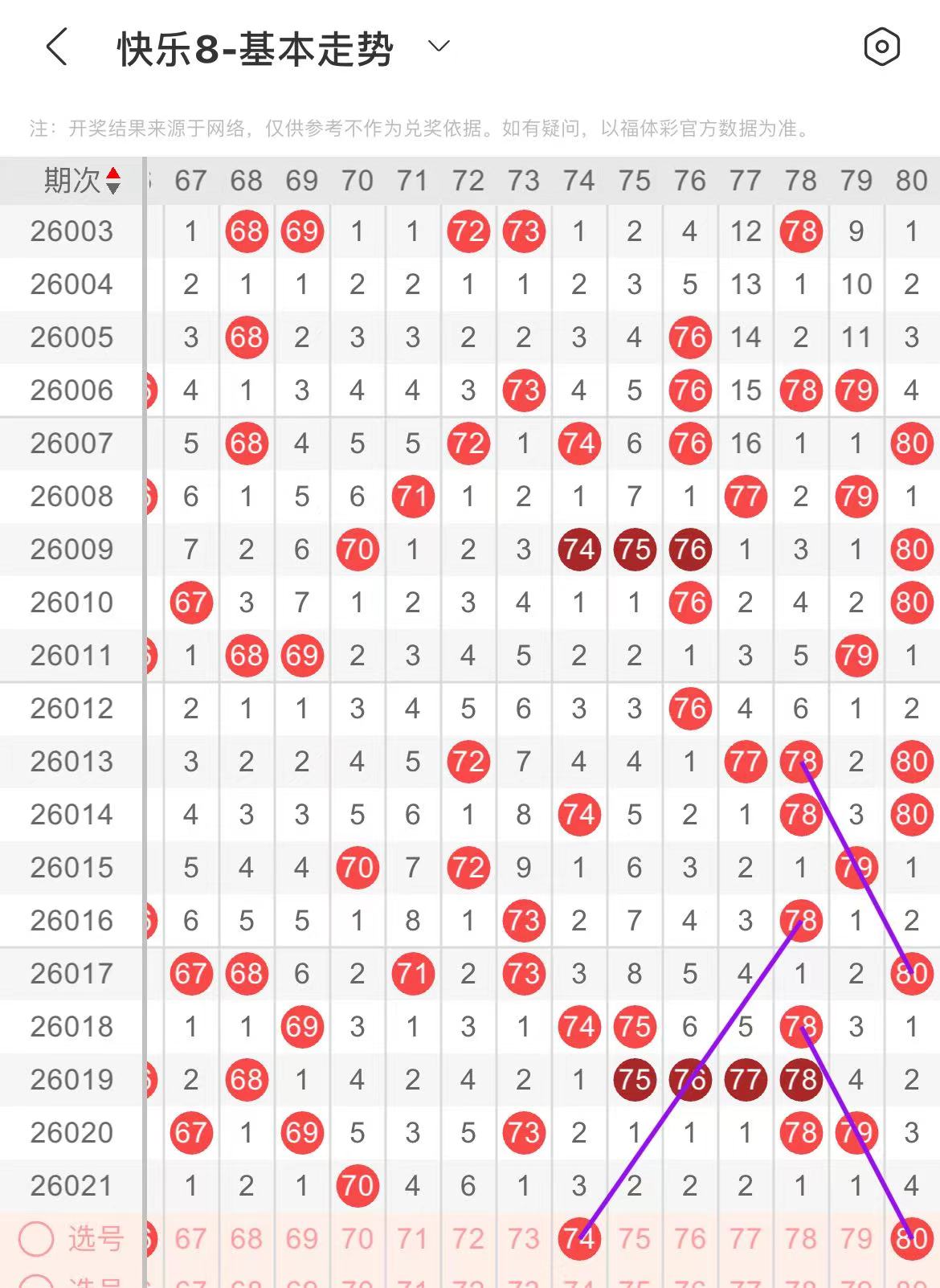940x1288 pixels.
Task: Pick number 78 in the first 选号 row
Action: click(800, 1238)
